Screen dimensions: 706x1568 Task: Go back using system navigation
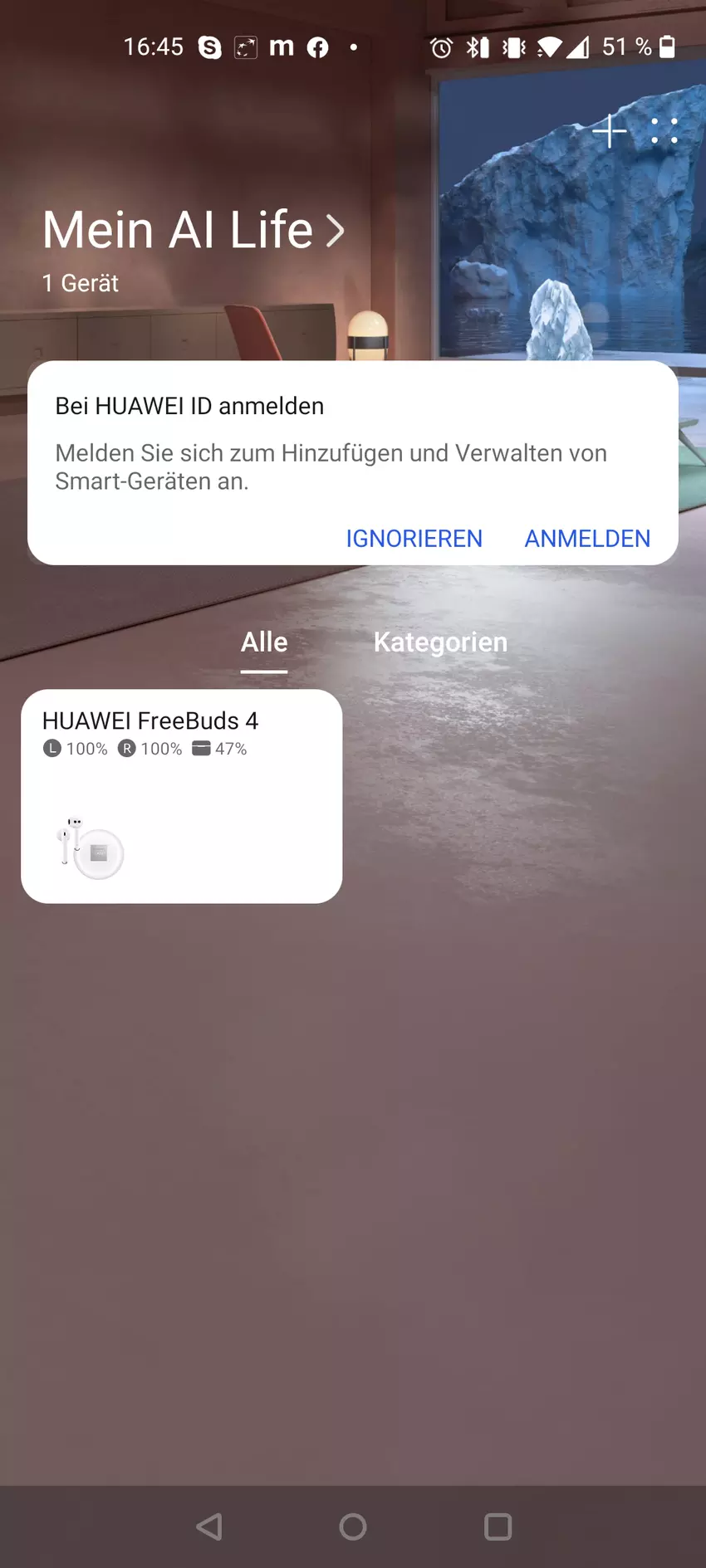tap(209, 1526)
